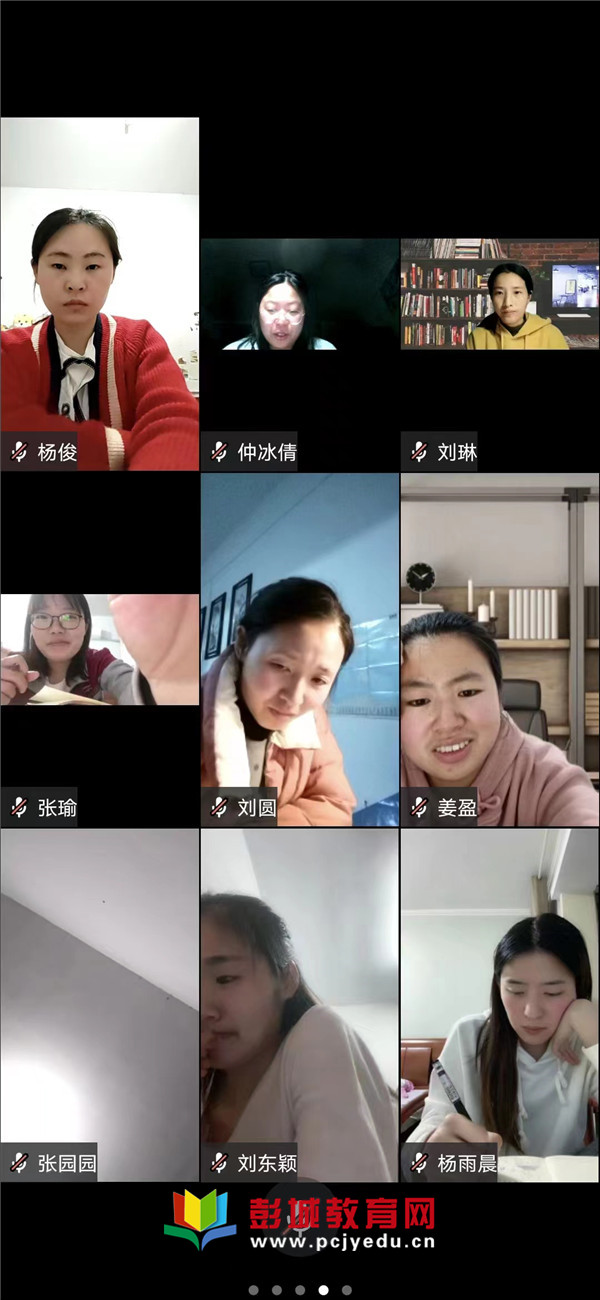
Task: Select 张瑜's video tile
Action: click(x=99, y=650)
